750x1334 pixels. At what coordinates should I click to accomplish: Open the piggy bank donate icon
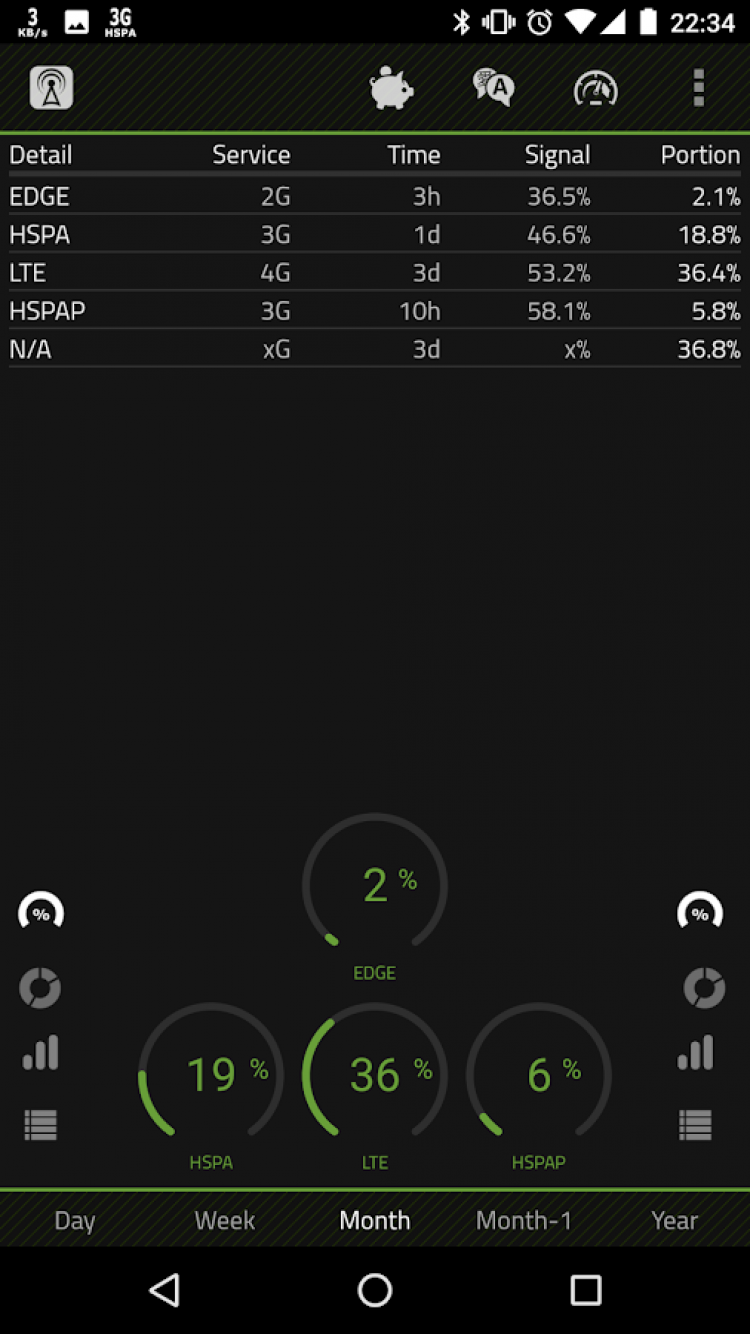(x=389, y=87)
